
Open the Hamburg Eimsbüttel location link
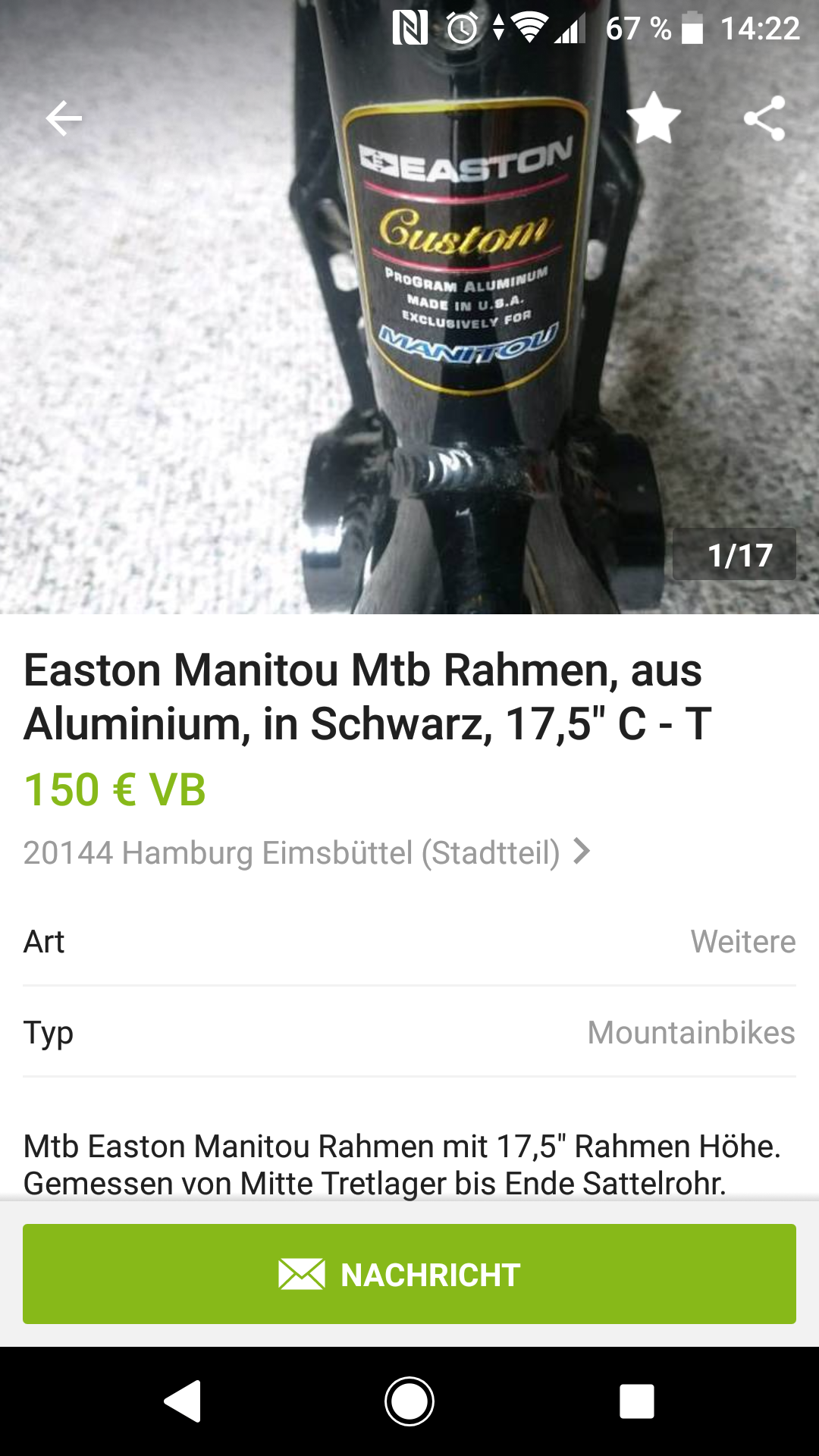[306, 852]
